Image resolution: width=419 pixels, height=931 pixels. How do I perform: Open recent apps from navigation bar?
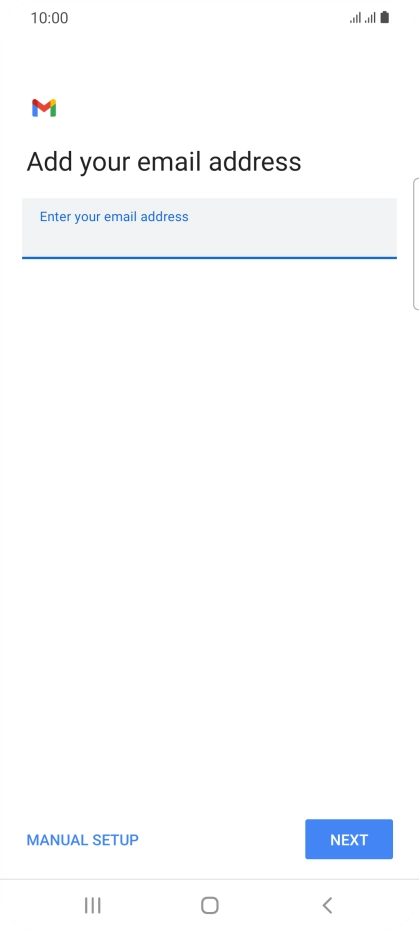point(93,905)
